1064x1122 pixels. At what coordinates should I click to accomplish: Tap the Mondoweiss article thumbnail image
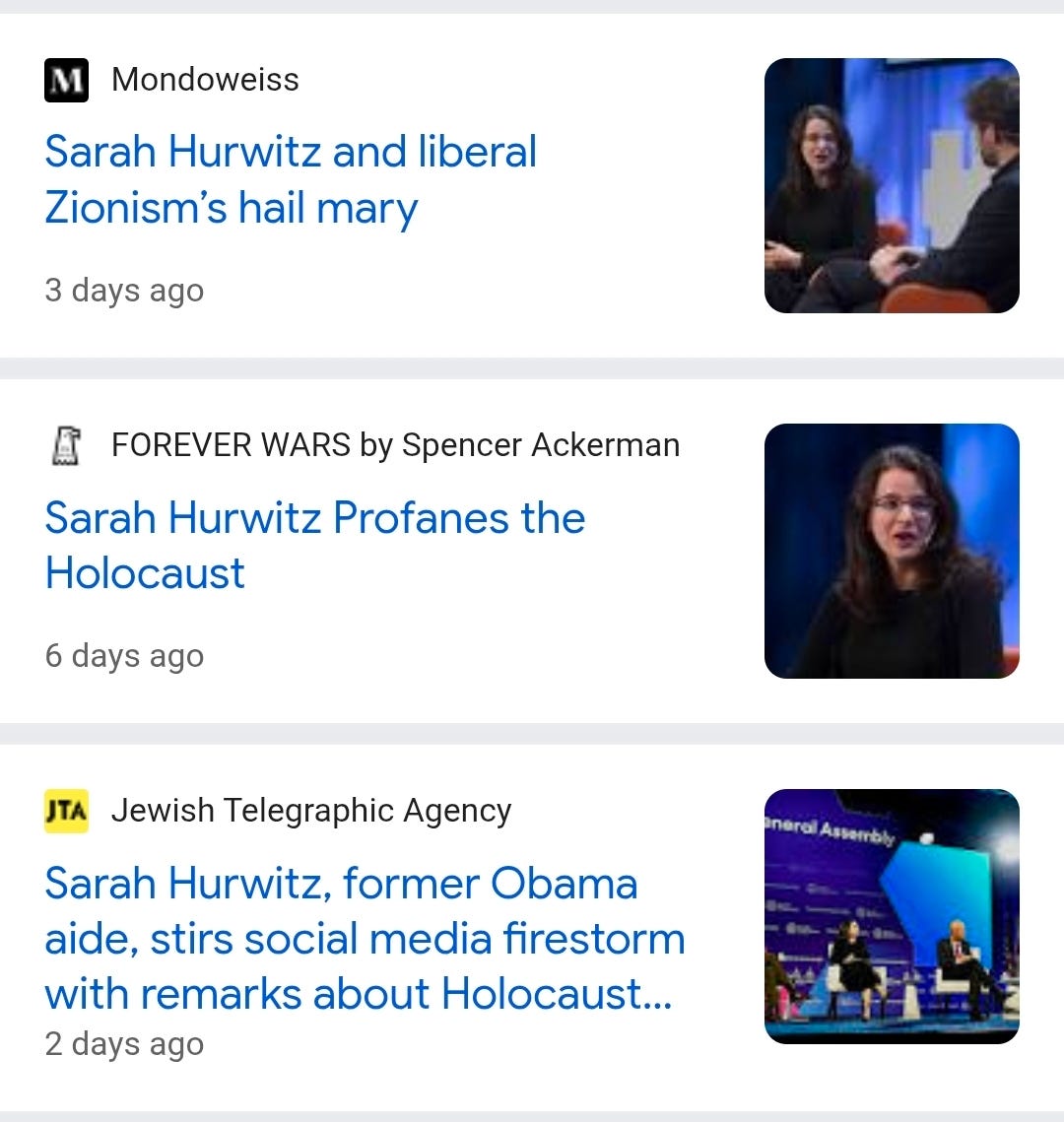pyautogui.click(x=892, y=185)
